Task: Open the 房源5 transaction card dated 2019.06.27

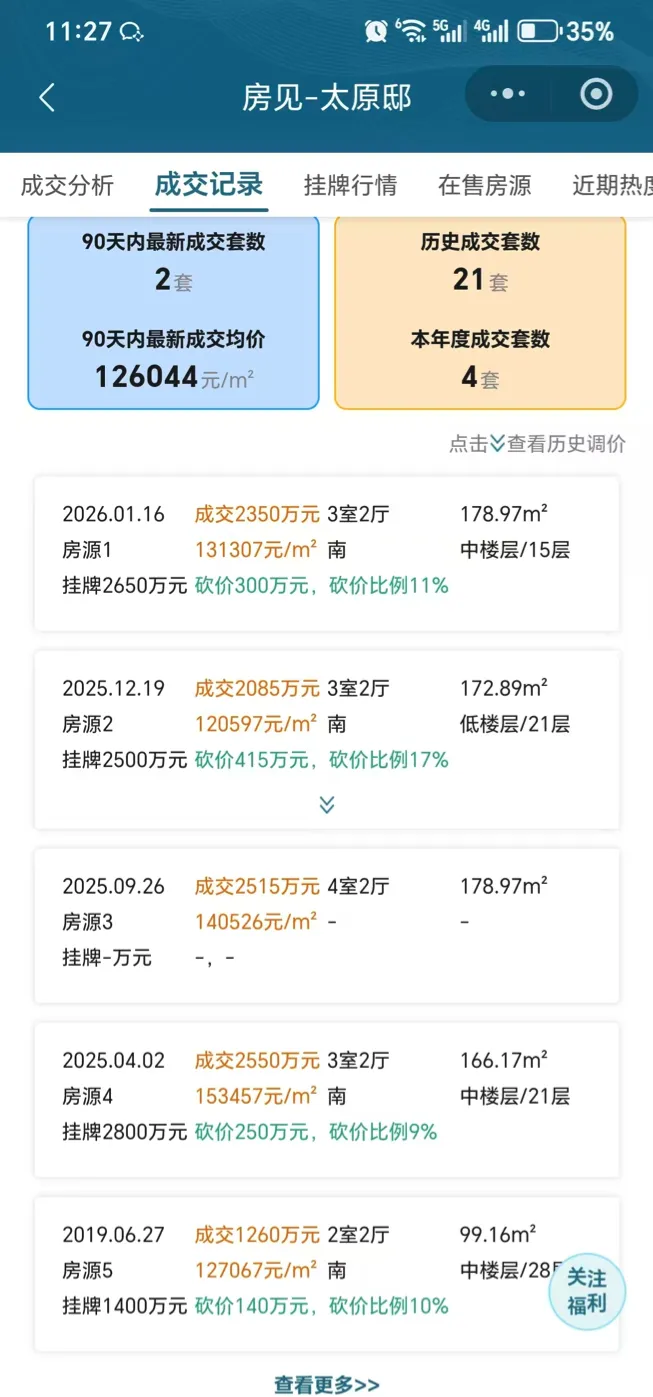Action: 326,1274
